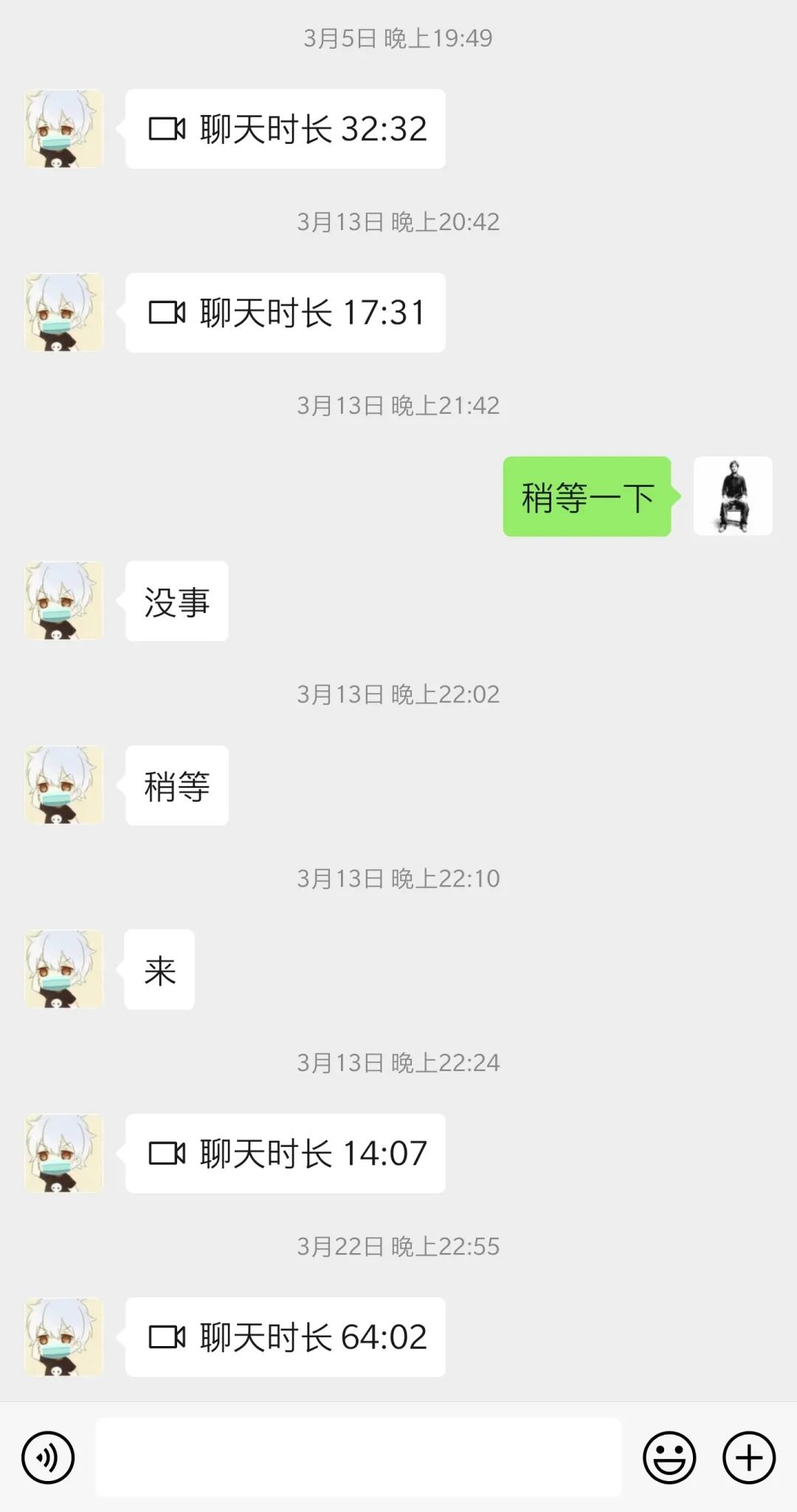Tap the video call record lasting 14:07
The height and width of the screenshot is (1512, 797).
(286, 1154)
